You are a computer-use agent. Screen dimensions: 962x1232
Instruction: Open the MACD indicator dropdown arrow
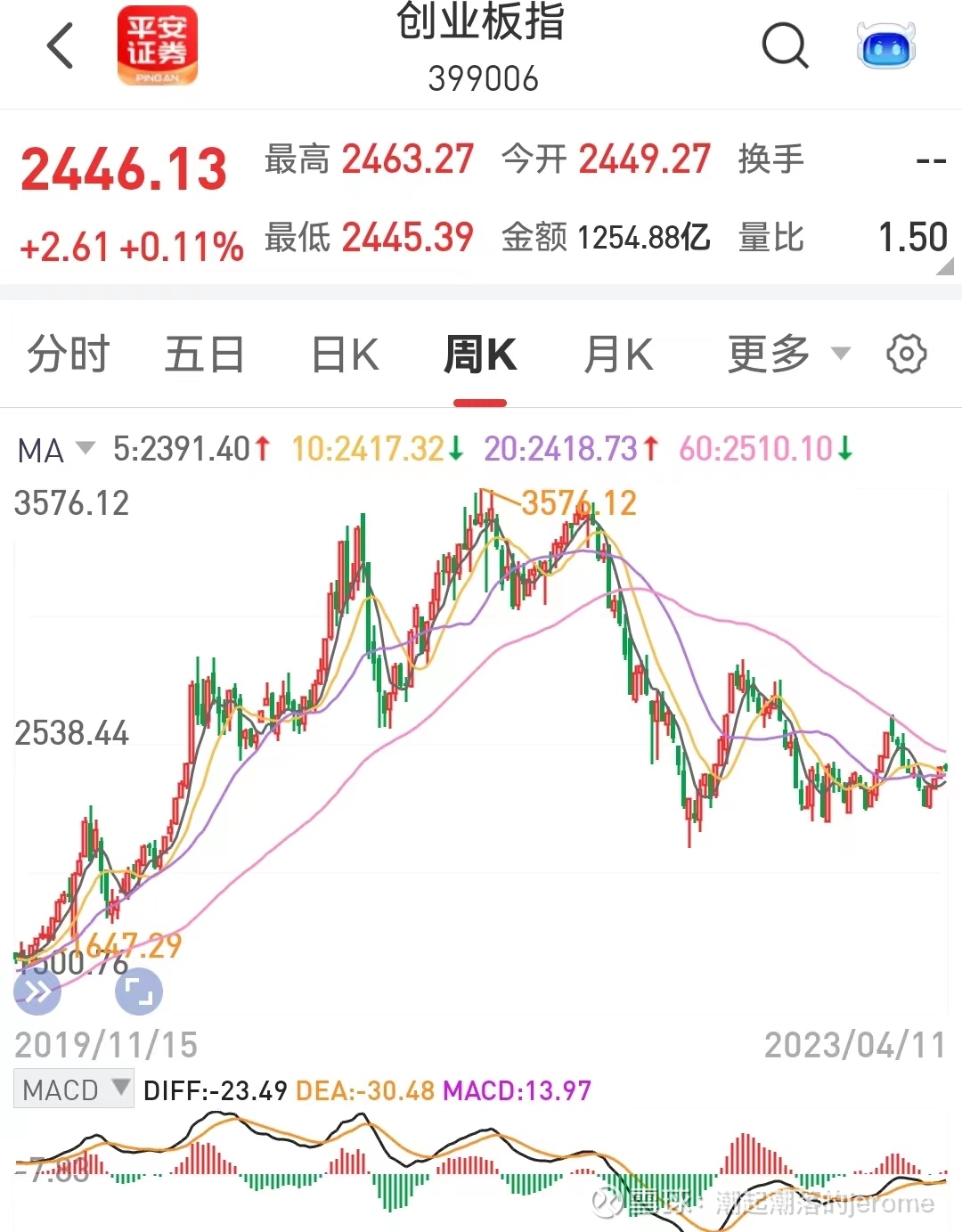(x=121, y=1089)
